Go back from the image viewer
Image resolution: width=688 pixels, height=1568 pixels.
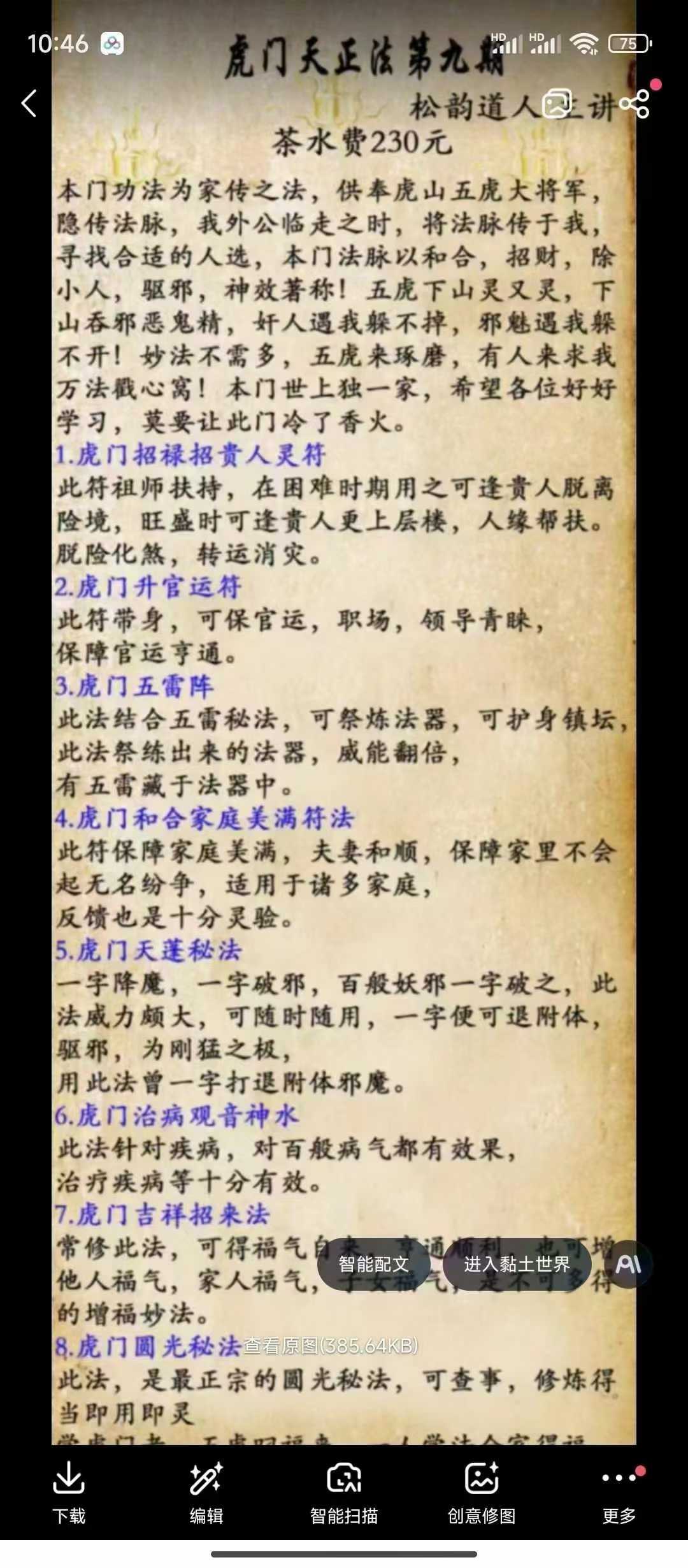(x=29, y=103)
